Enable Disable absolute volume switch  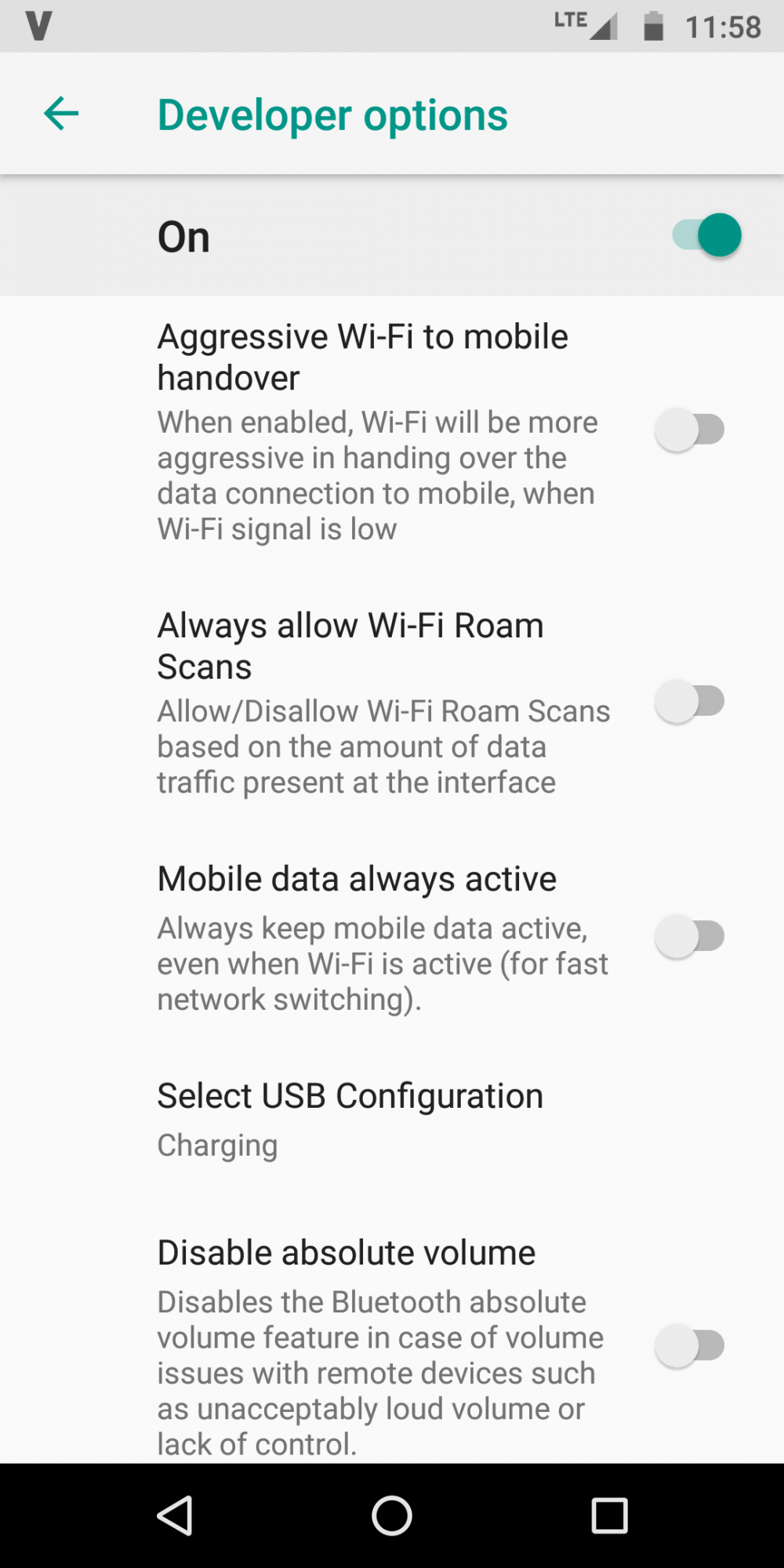689,1346
